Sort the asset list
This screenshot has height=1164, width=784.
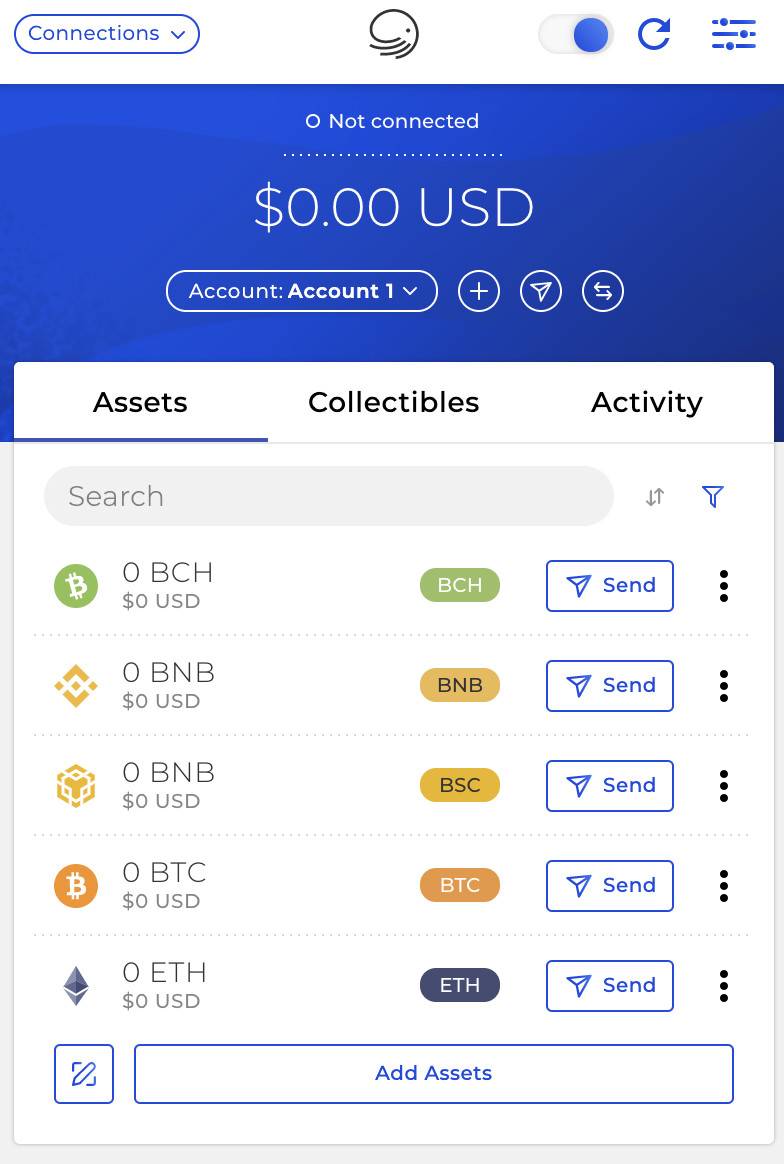(655, 496)
